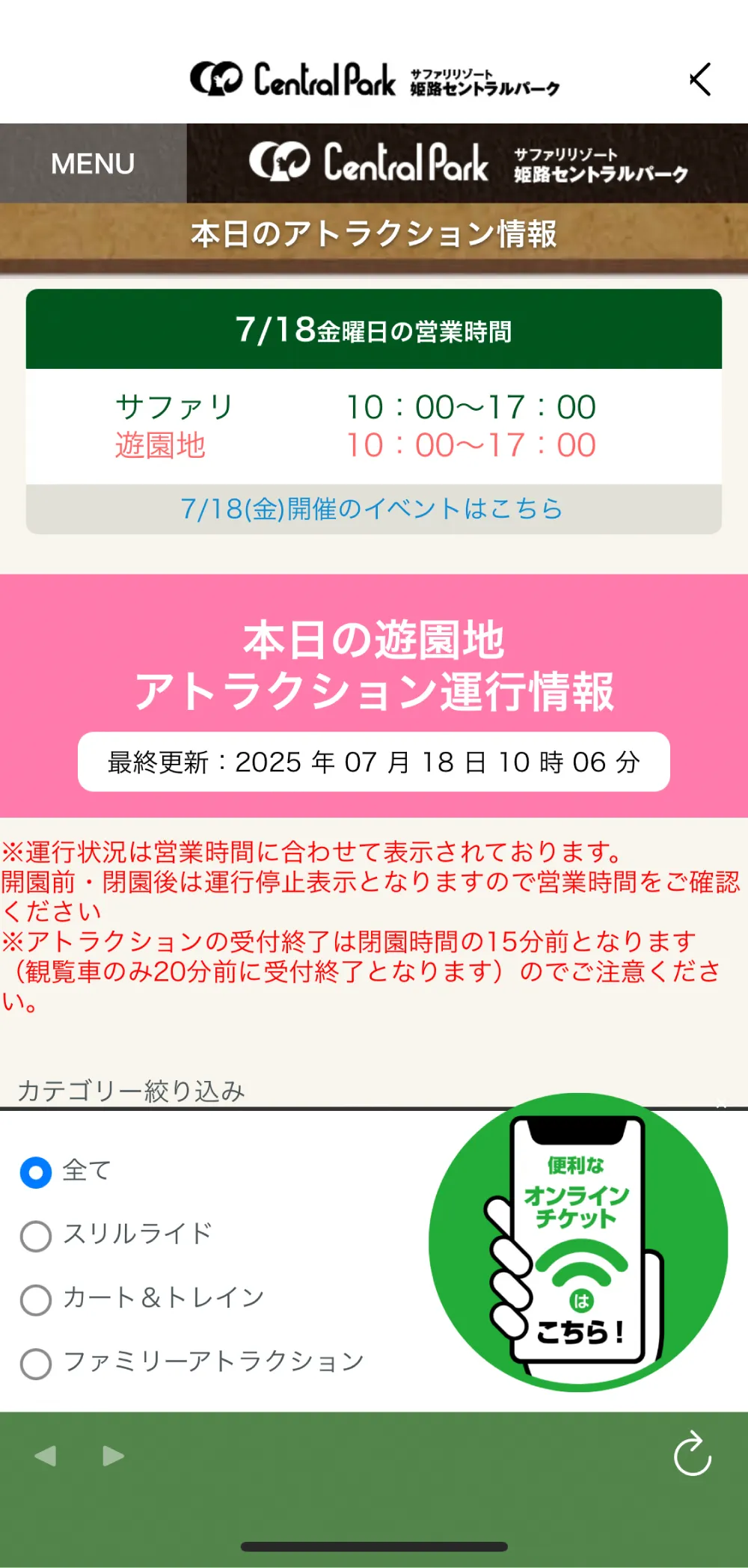Tap the 本日のアトラクション情報 header bar
748x1568 pixels.
tap(374, 234)
